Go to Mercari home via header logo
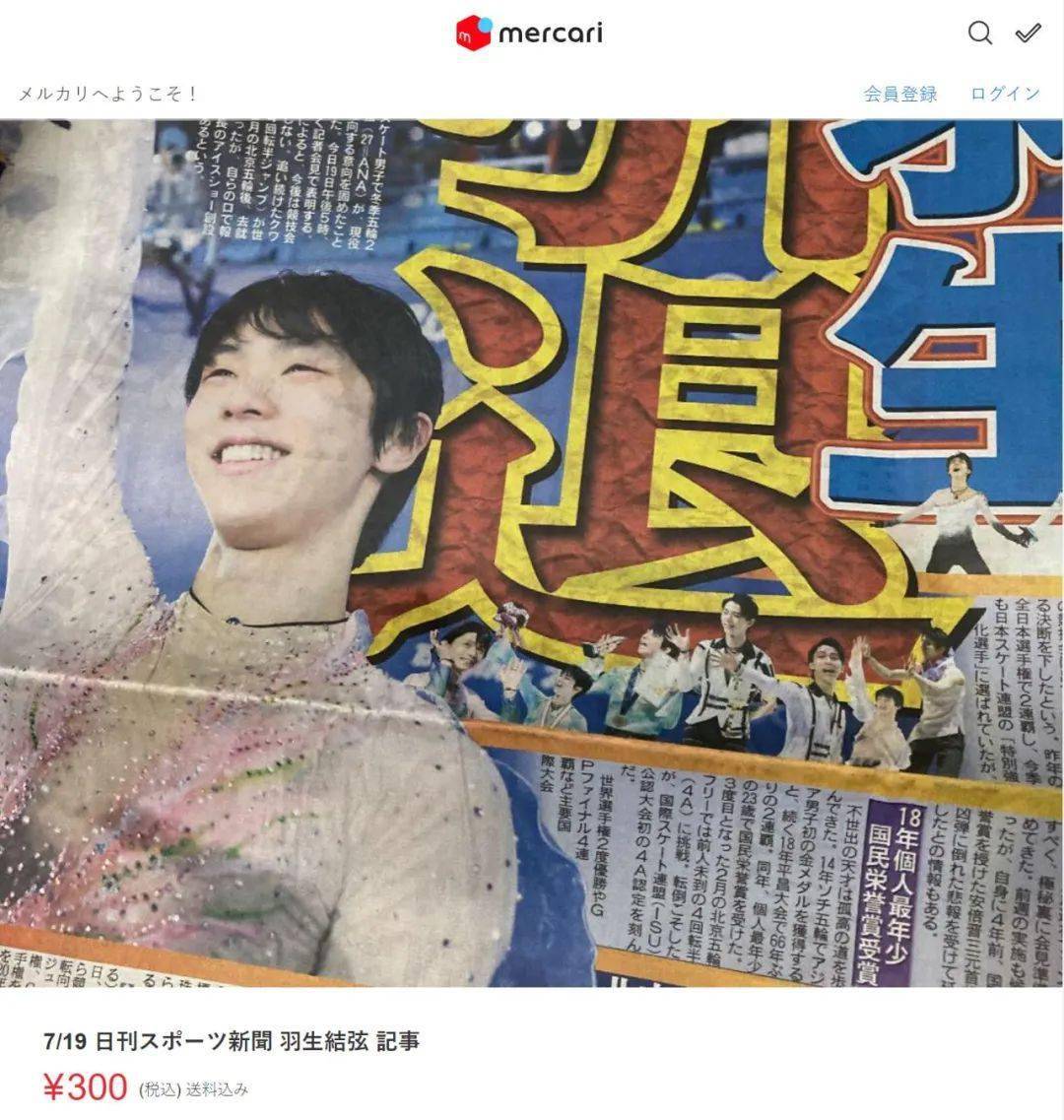Screen dimensions: 1064x1120 click(529, 33)
